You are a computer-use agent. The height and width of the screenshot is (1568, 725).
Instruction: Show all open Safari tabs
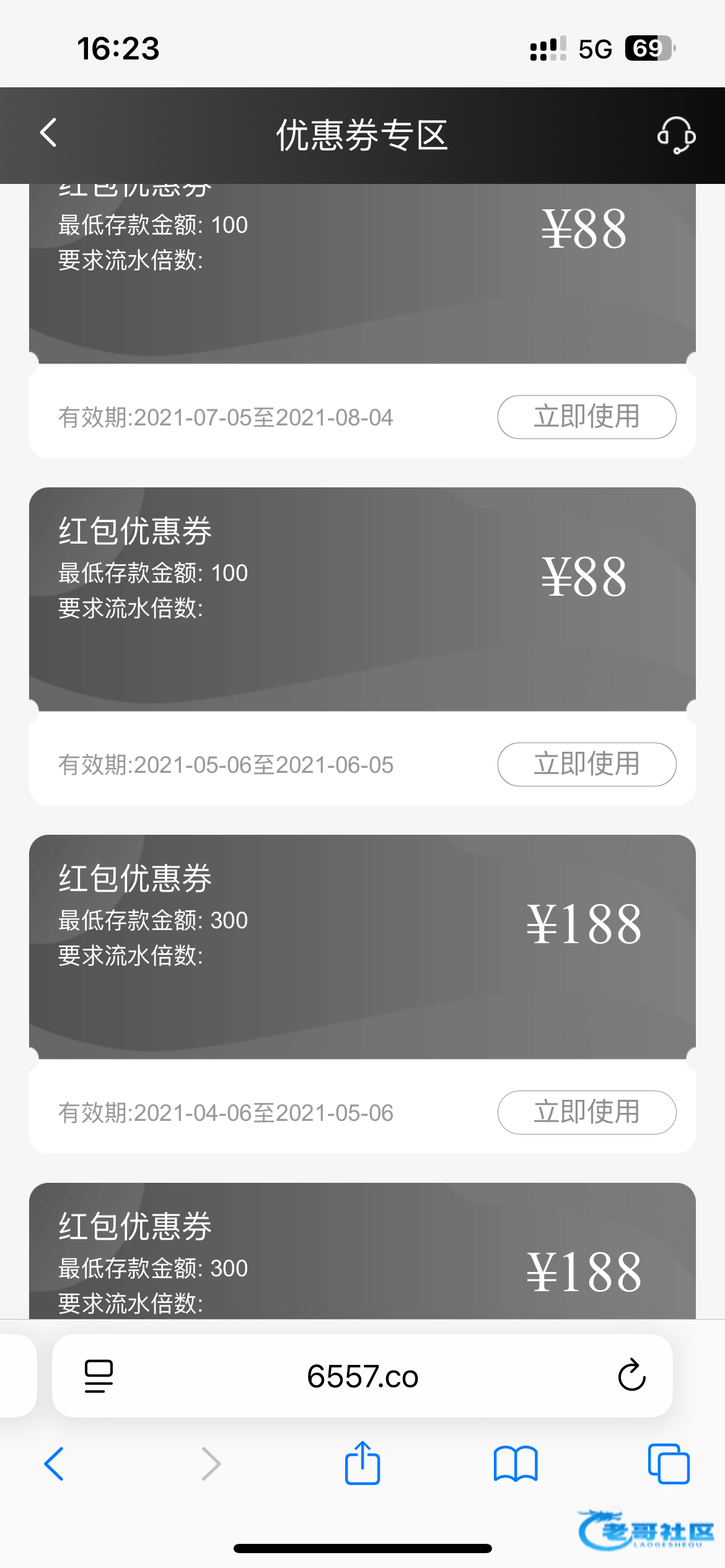pos(668,1464)
